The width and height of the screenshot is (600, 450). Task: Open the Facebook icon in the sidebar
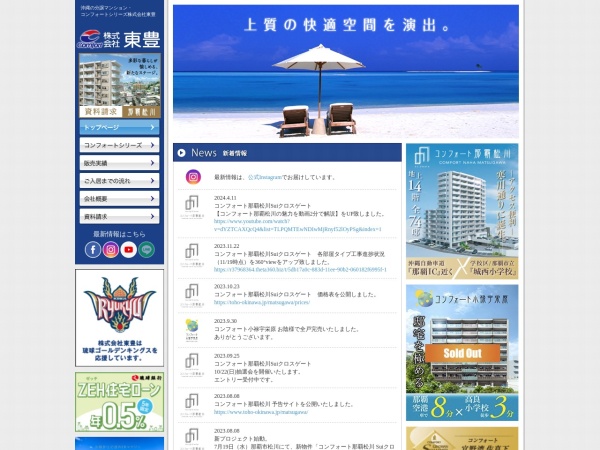coord(93,250)
